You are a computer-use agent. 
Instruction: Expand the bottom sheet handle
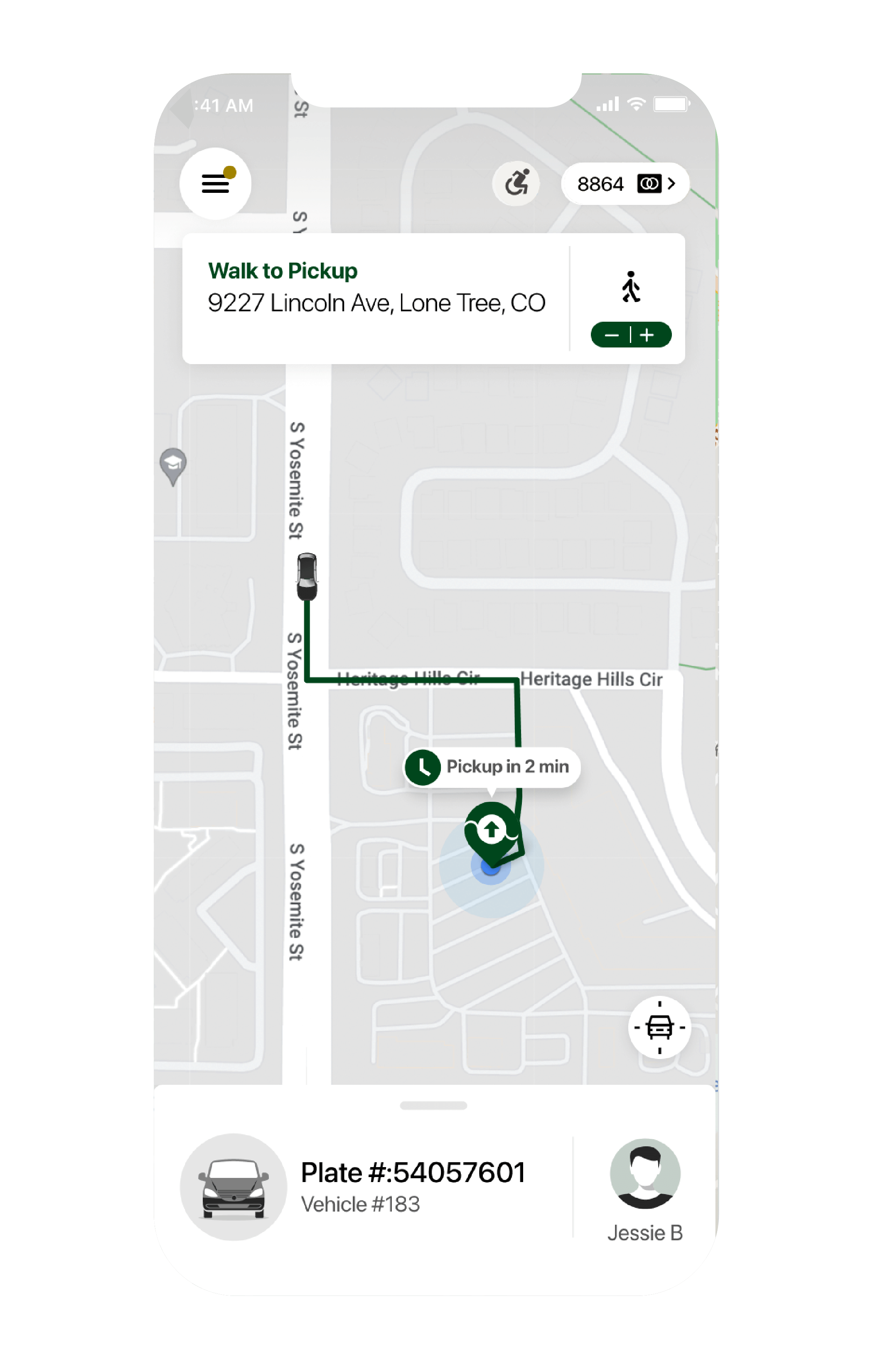pos(433,1105)
